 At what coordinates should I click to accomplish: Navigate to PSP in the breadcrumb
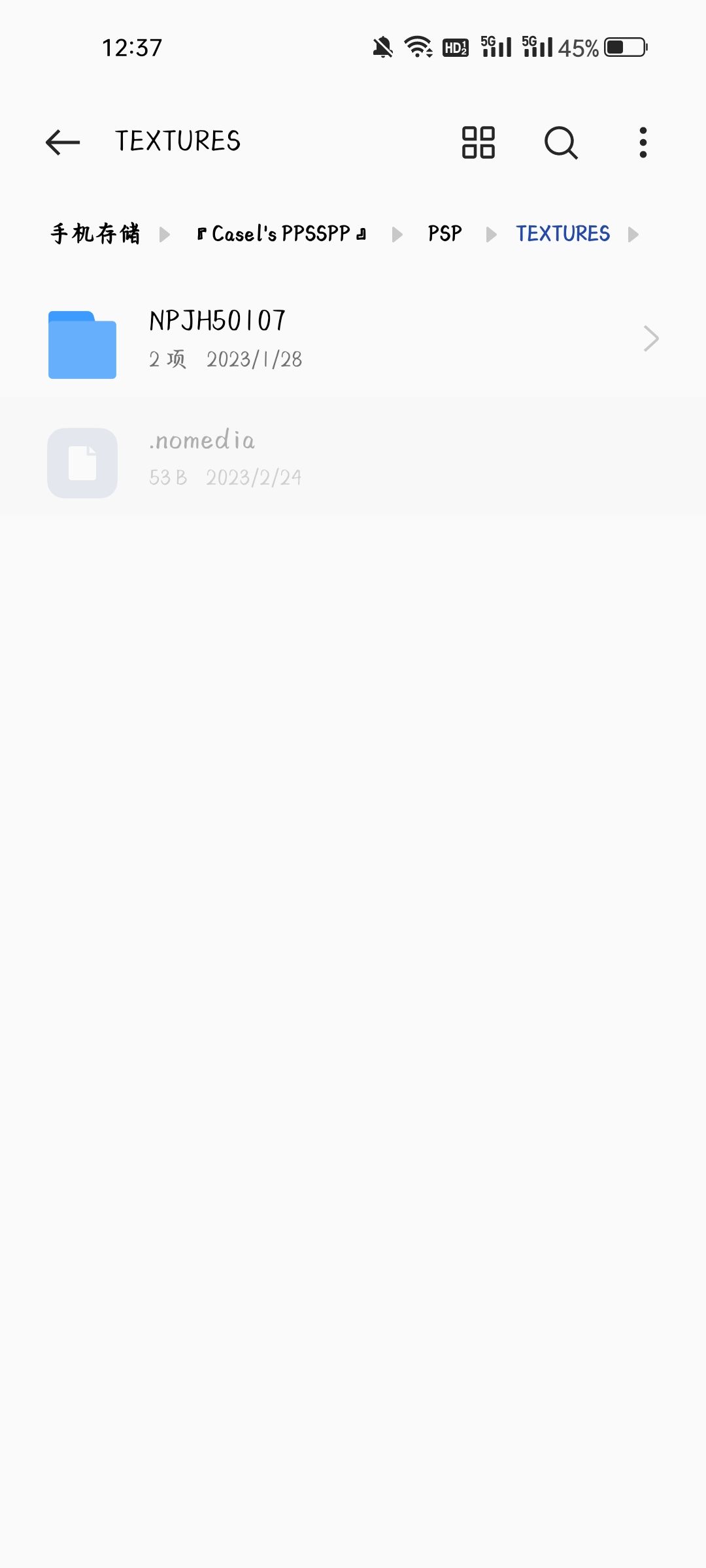445,233
